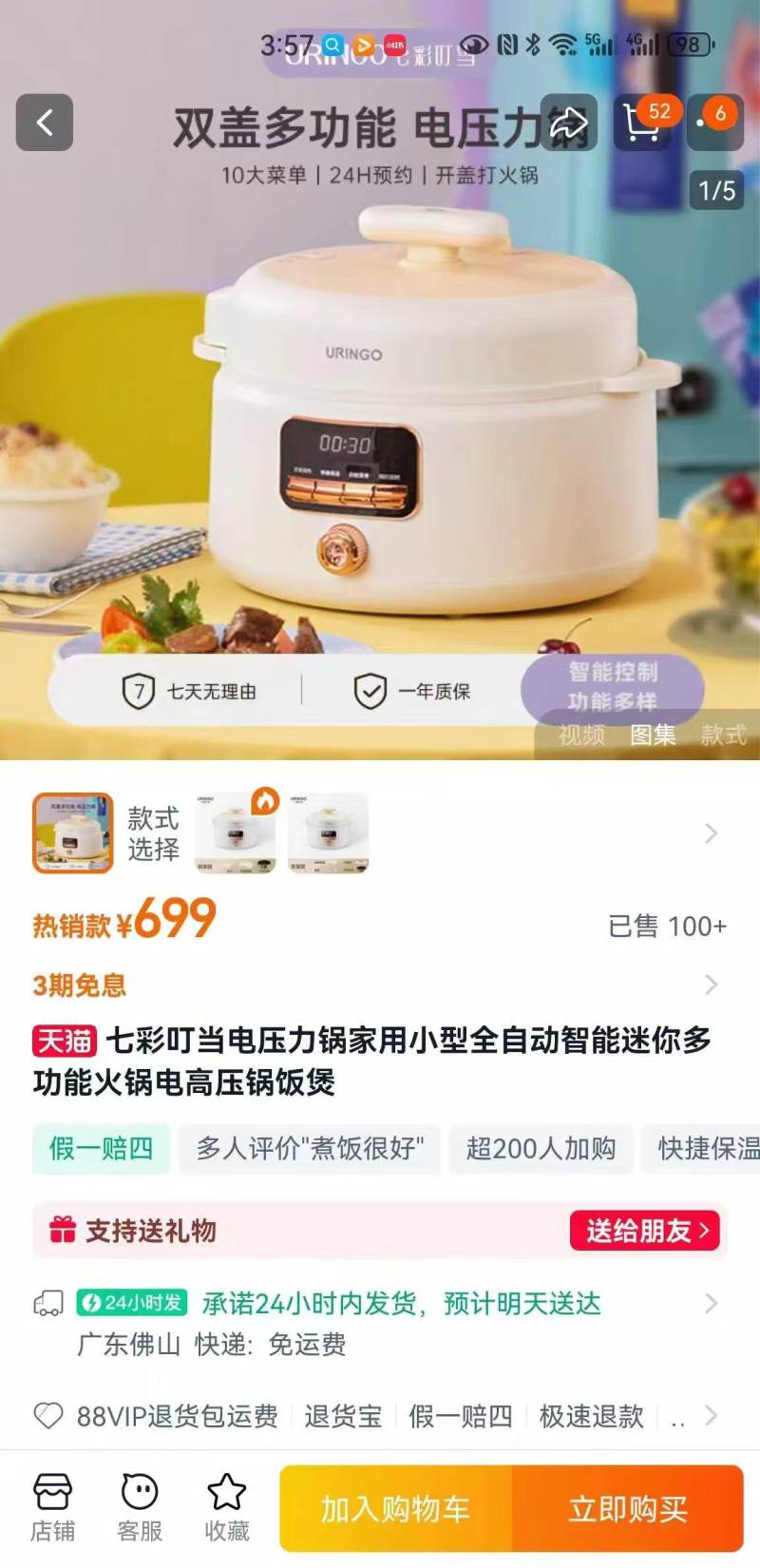760x1568 pixels.
Task: Send this item via 送给朋友
Action: [645, 1231]
